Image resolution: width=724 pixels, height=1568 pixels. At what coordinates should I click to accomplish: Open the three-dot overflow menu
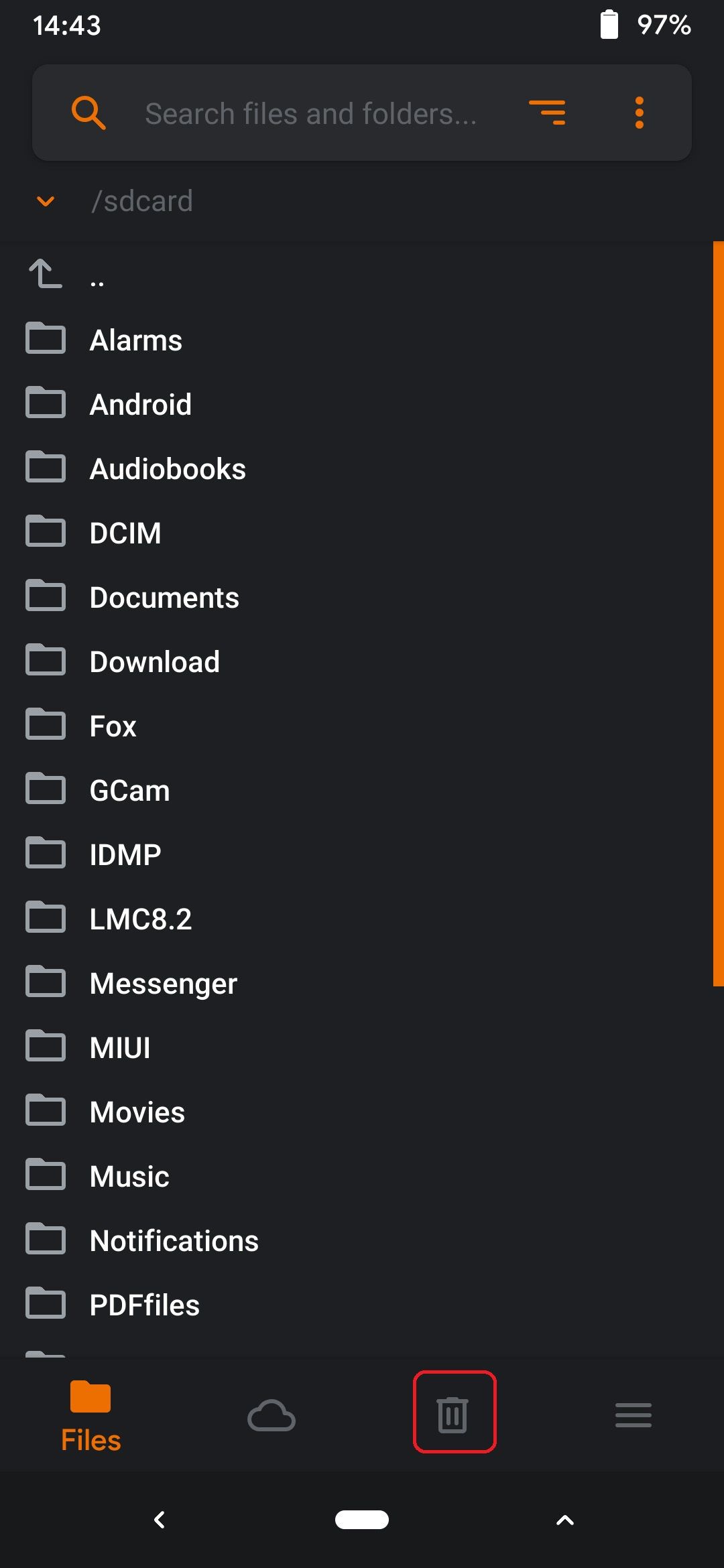(x=639, y=113)
